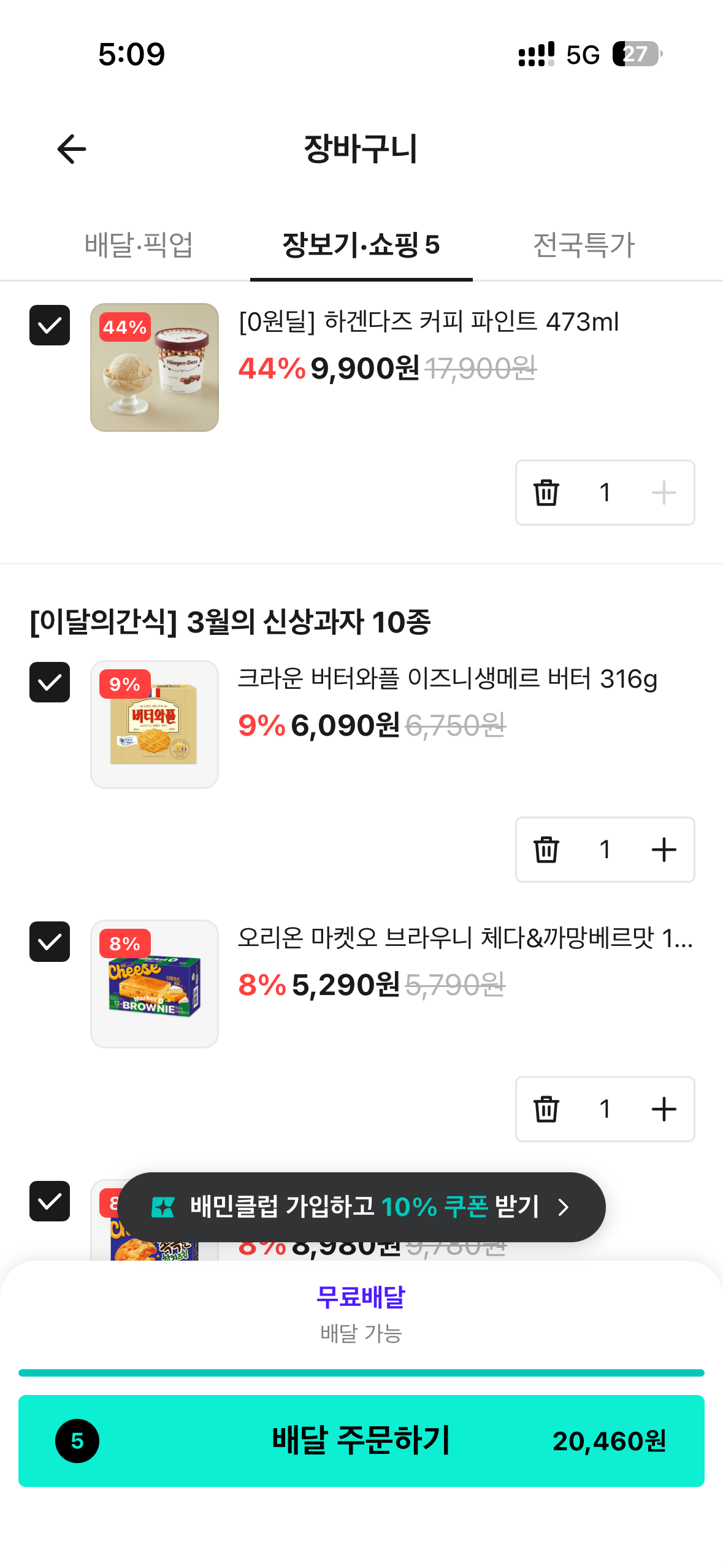The height and width of the screenshot is (1568, 723).
Task: Open the 전국특가 tab
Action: (x=583, y=245)
